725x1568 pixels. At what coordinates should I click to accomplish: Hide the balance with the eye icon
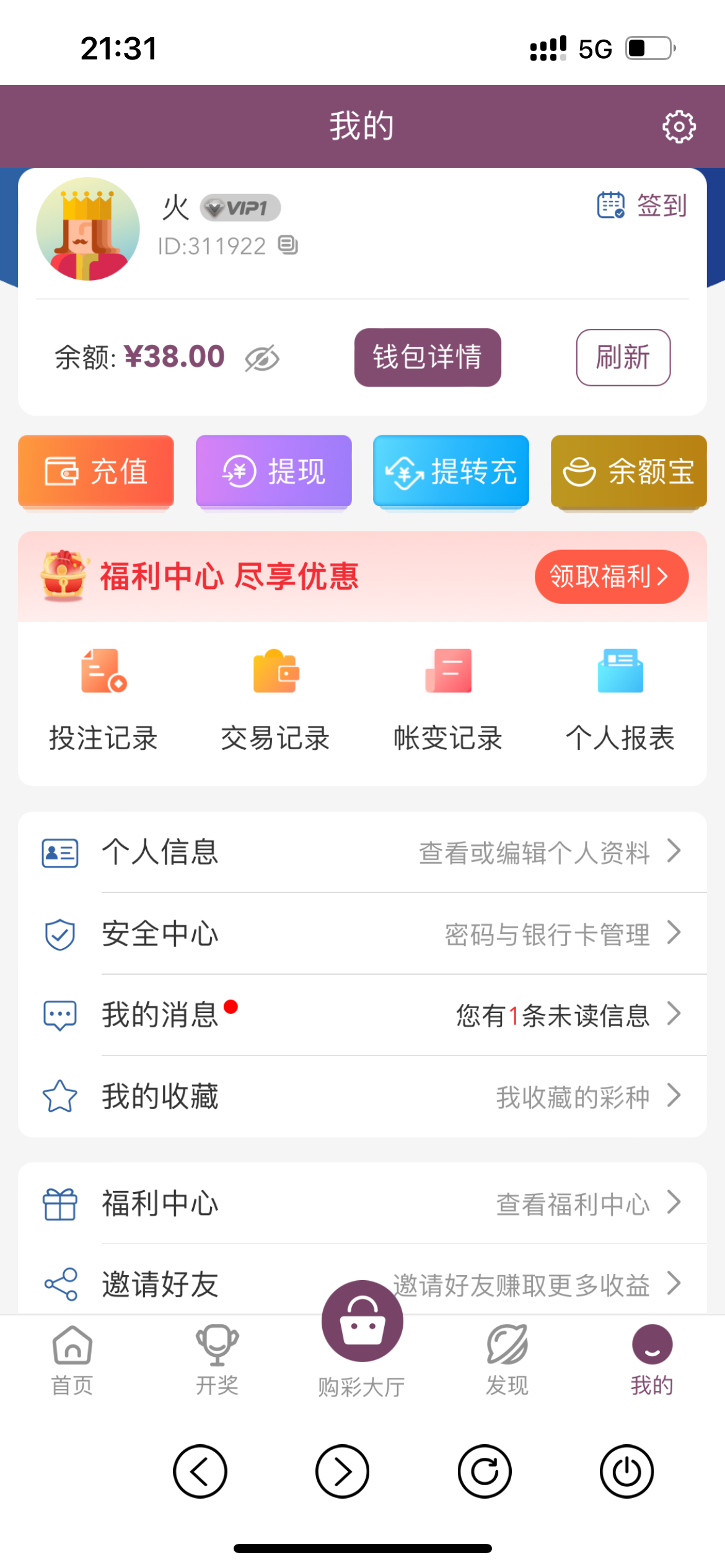click(261, 359)
